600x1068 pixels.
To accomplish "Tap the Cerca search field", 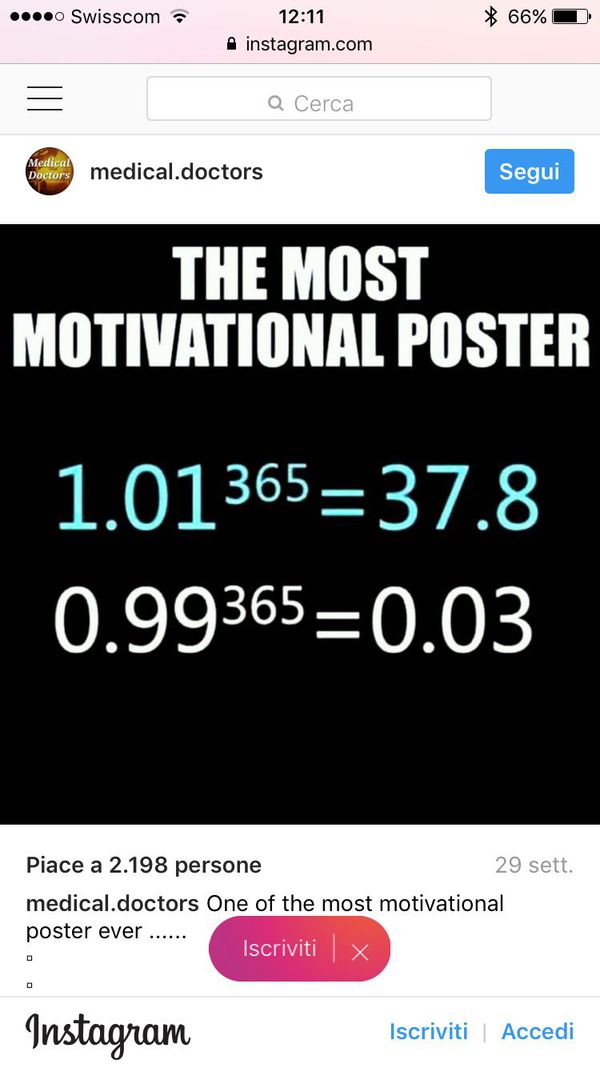I will [319, 100].
